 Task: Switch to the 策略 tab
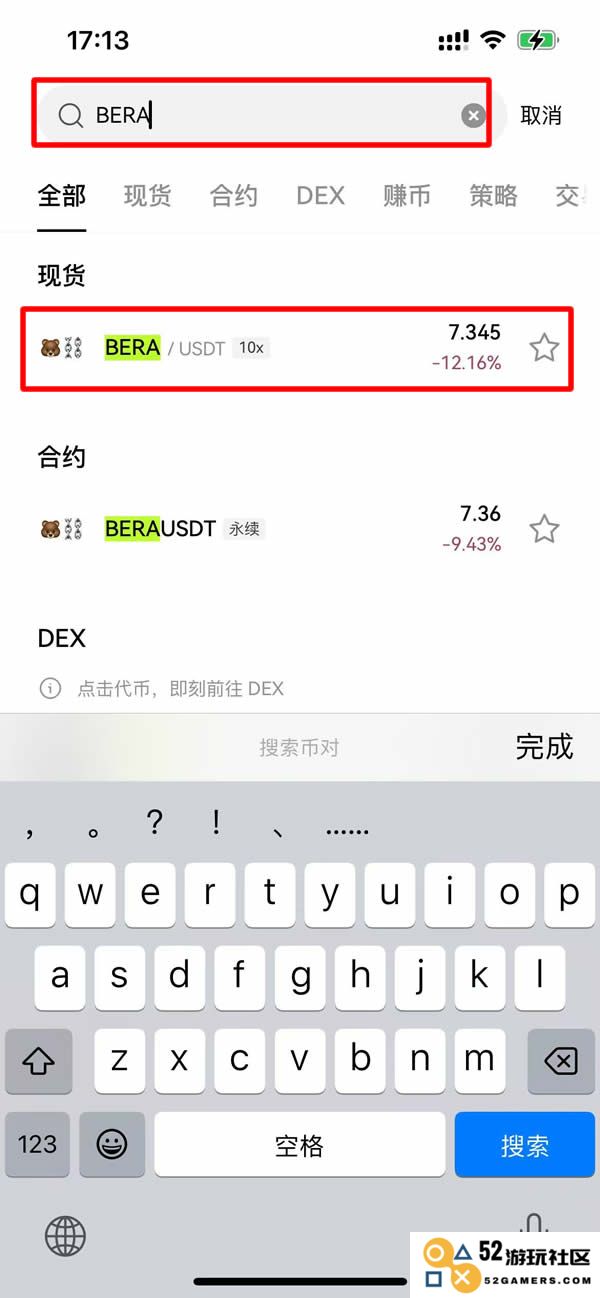493,196
